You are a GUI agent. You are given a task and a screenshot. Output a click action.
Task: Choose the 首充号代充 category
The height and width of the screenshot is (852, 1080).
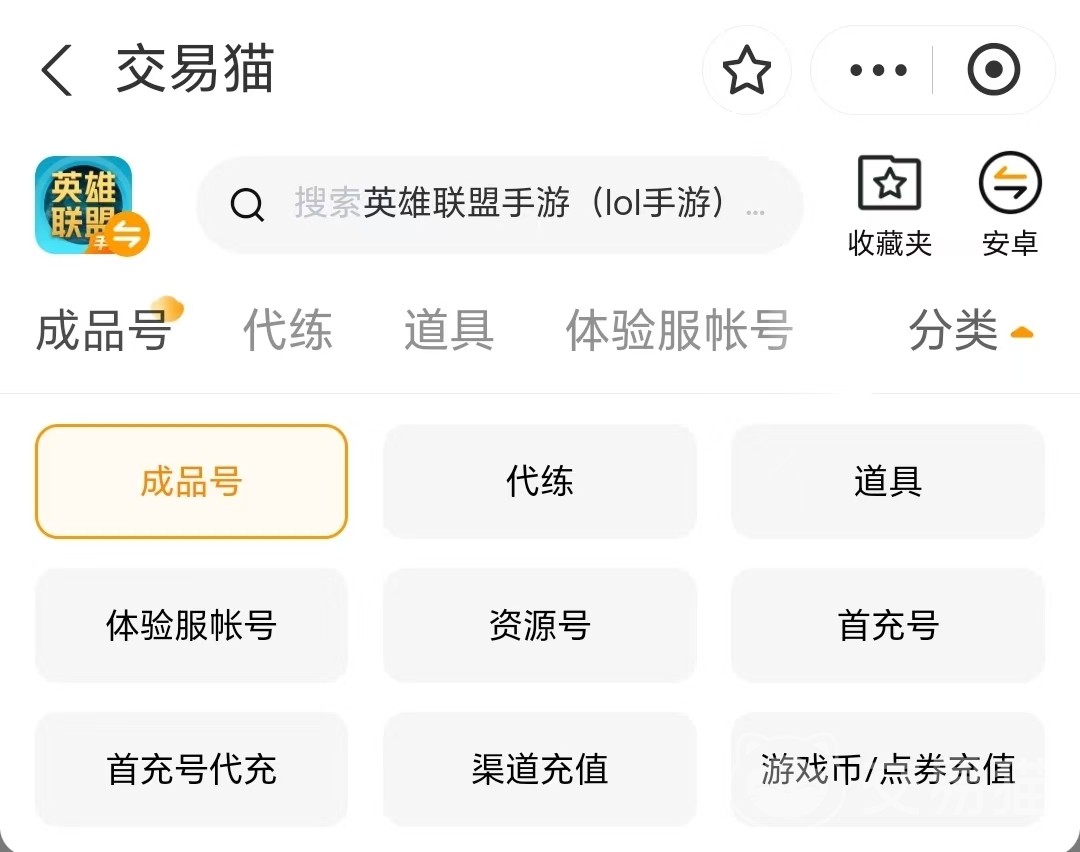tap(191, 770)
